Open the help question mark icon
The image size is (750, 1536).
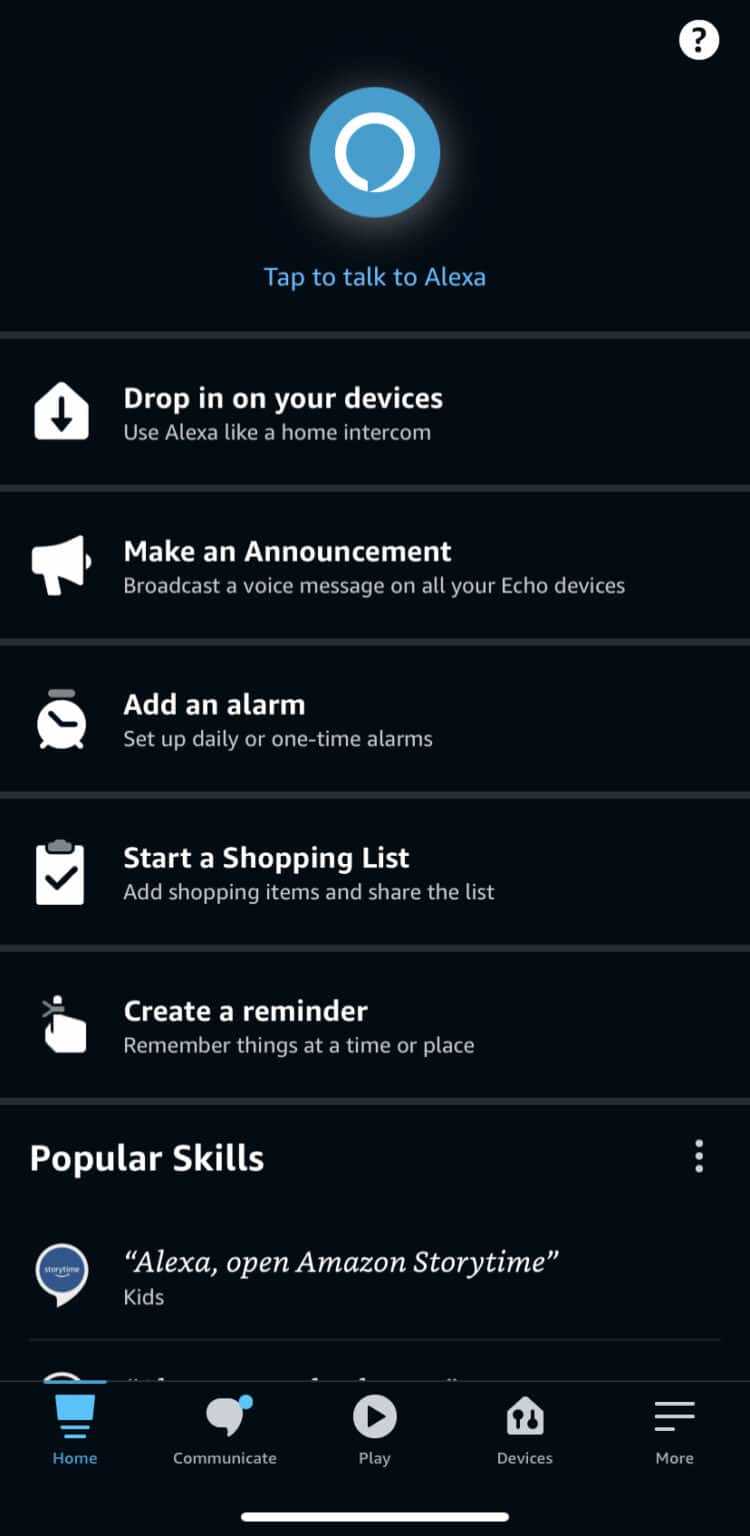point(698,41)
